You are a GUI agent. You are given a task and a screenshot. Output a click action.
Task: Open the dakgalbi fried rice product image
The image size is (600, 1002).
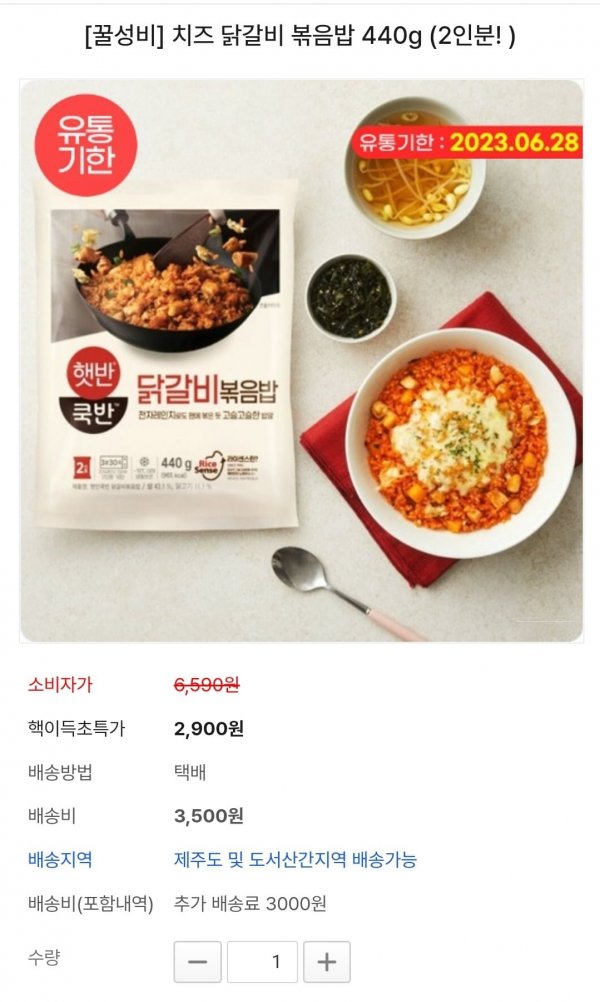pos(301,360)
